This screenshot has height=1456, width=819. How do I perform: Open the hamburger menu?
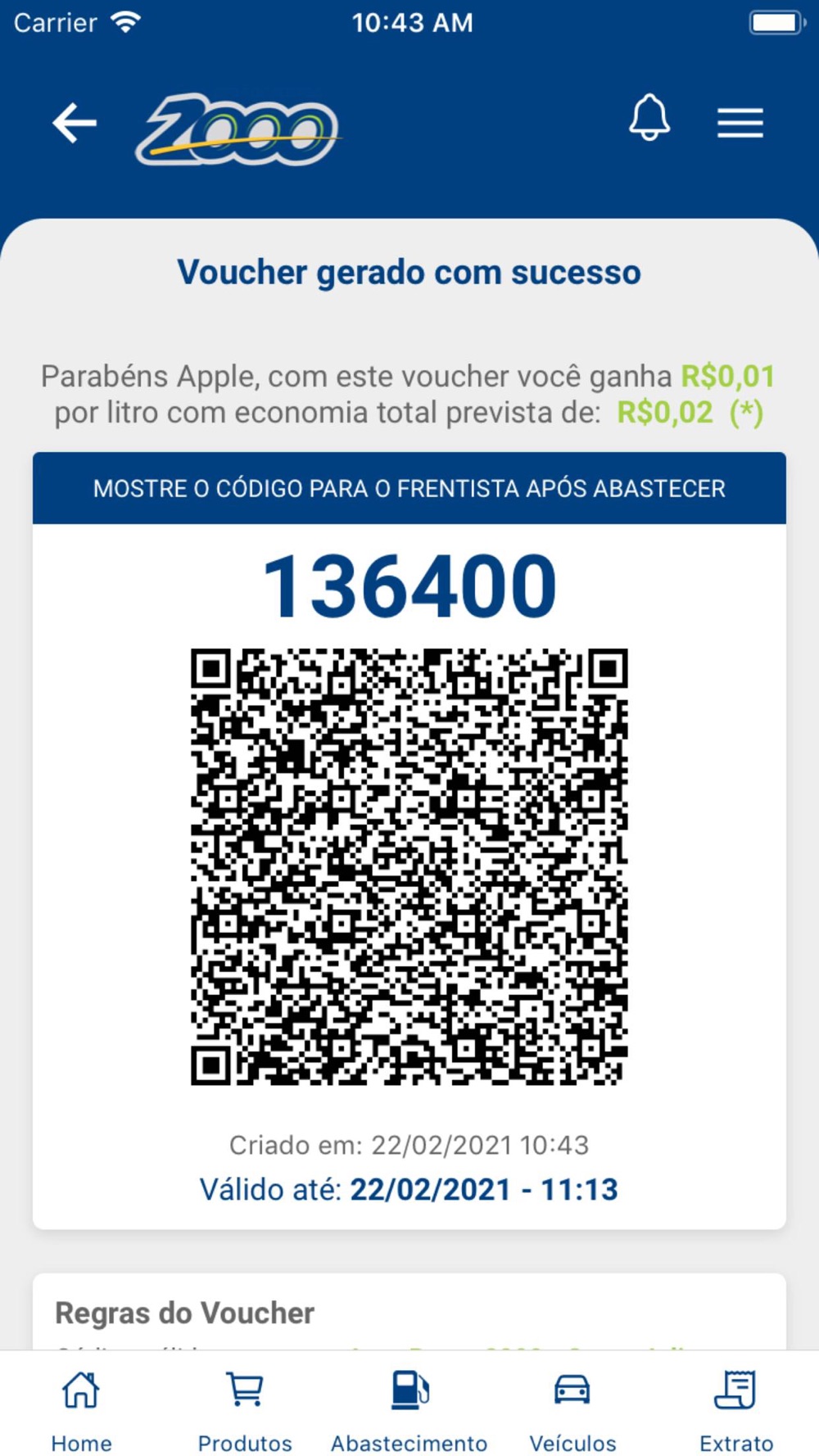[740, 123]
